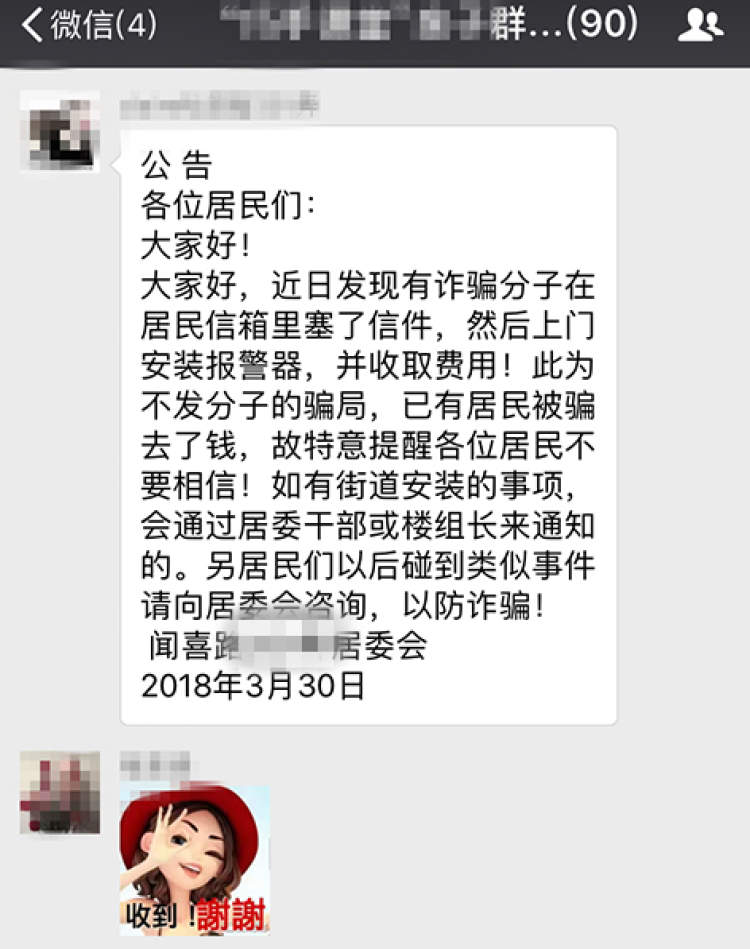The width and height of the screenshot is (750, 949).
Task: Open the 收到谢谢 sticker image
Action: 195,860
